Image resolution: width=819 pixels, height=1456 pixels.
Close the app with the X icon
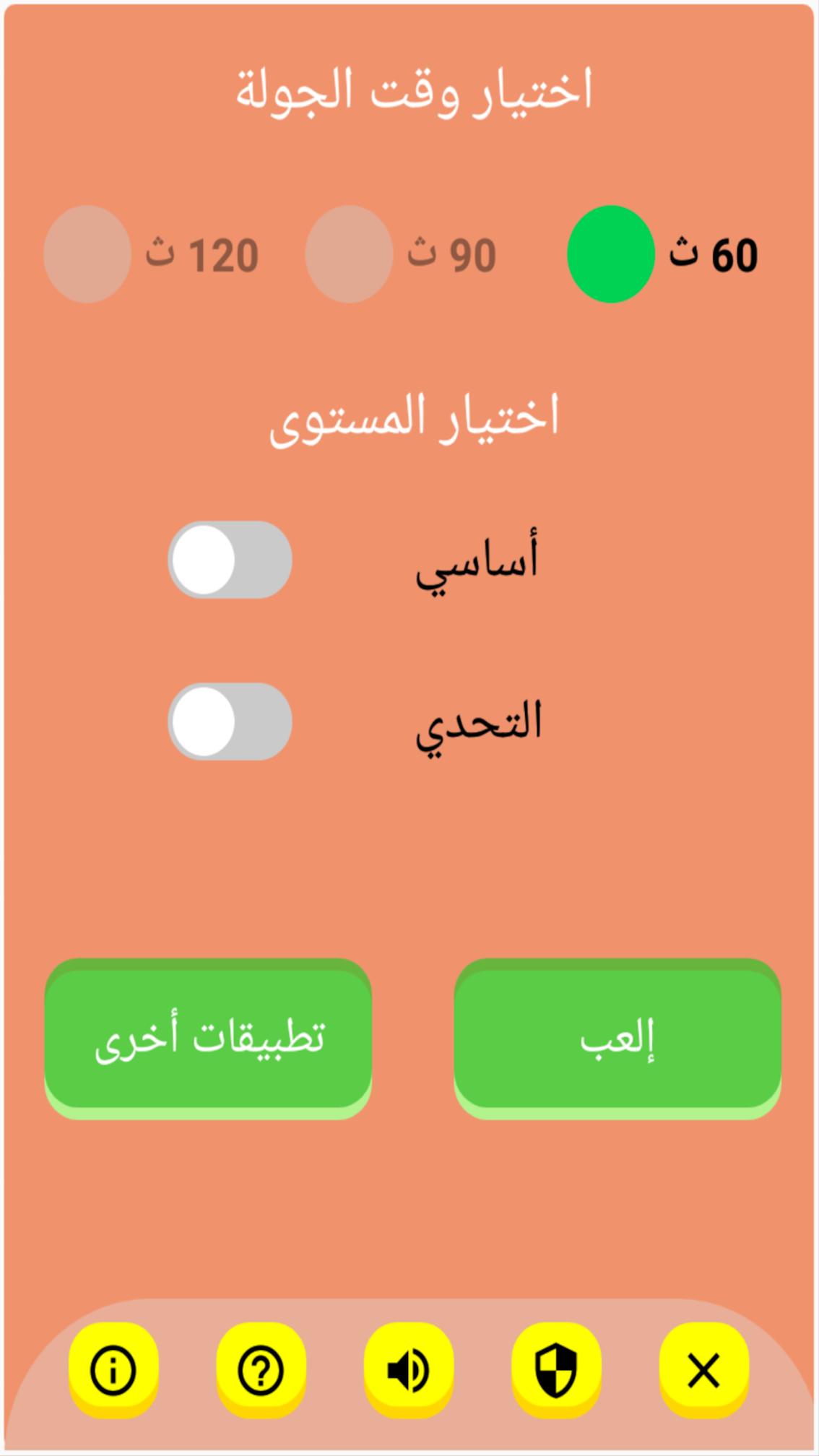tap(703, 1369)
